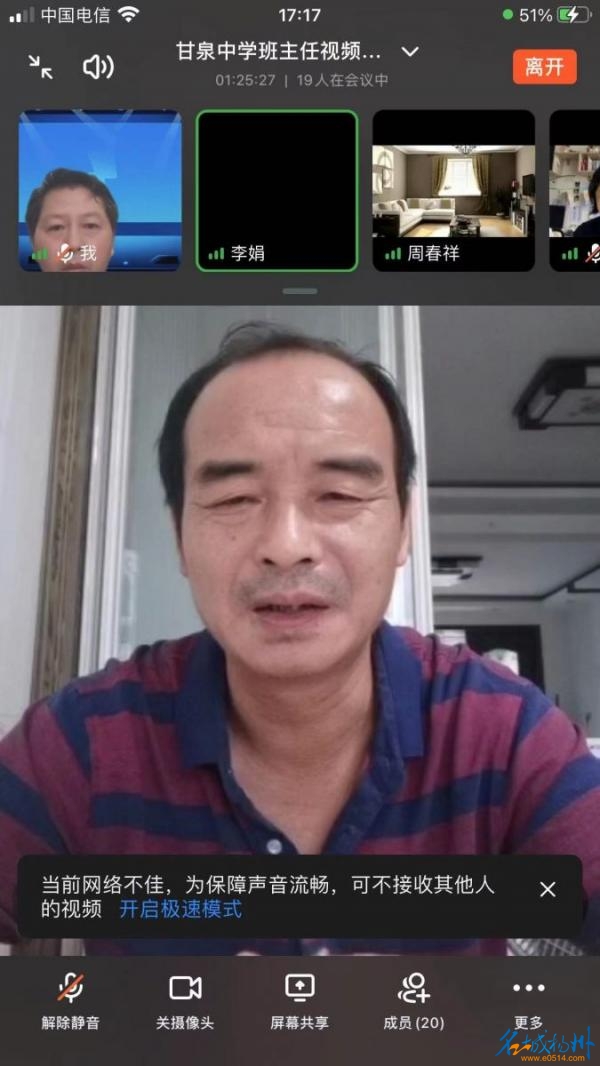This screenshot has width=600, height=1066.
Task: Start screen sharing via 屏幕共享
Action: pos(300,1001)
